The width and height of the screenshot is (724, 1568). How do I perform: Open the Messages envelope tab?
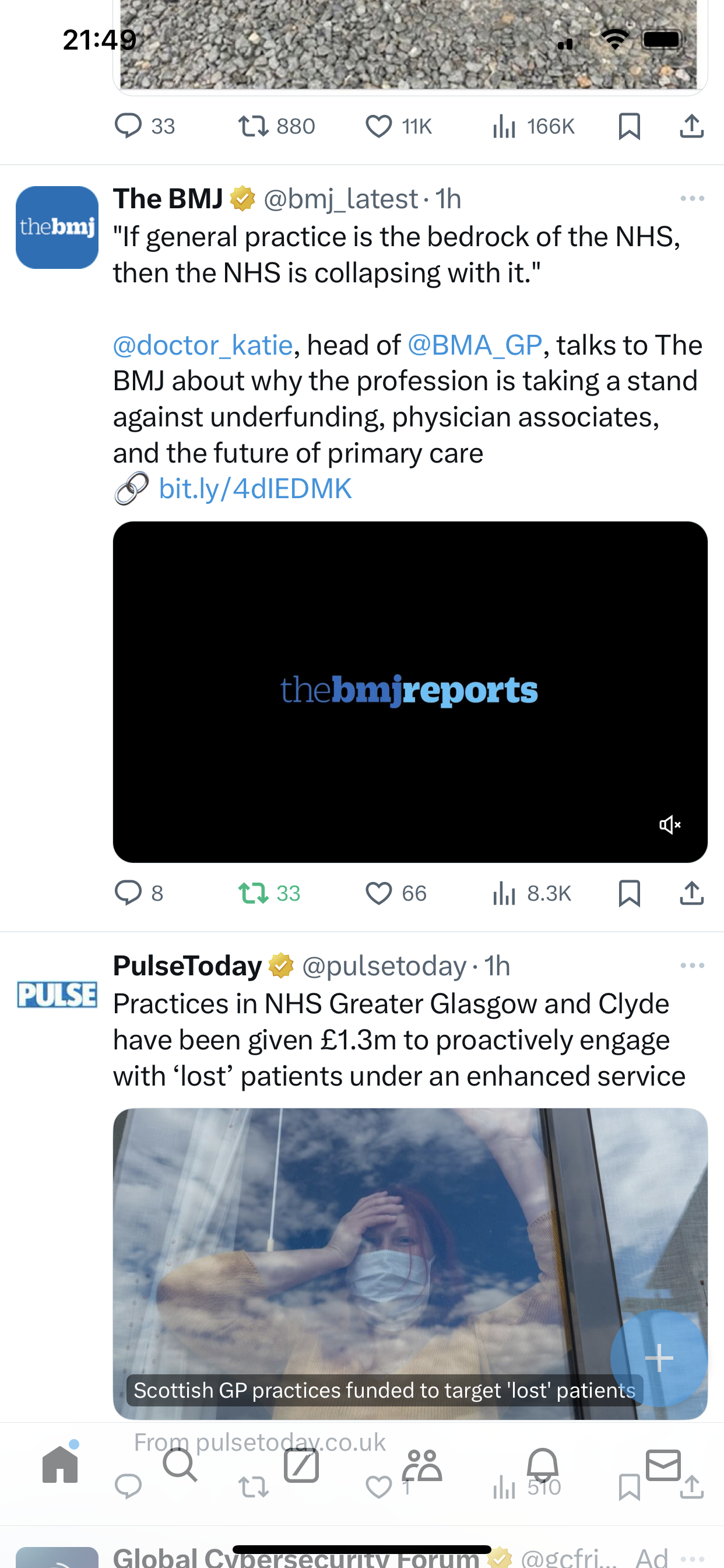tap(663, 1465)
